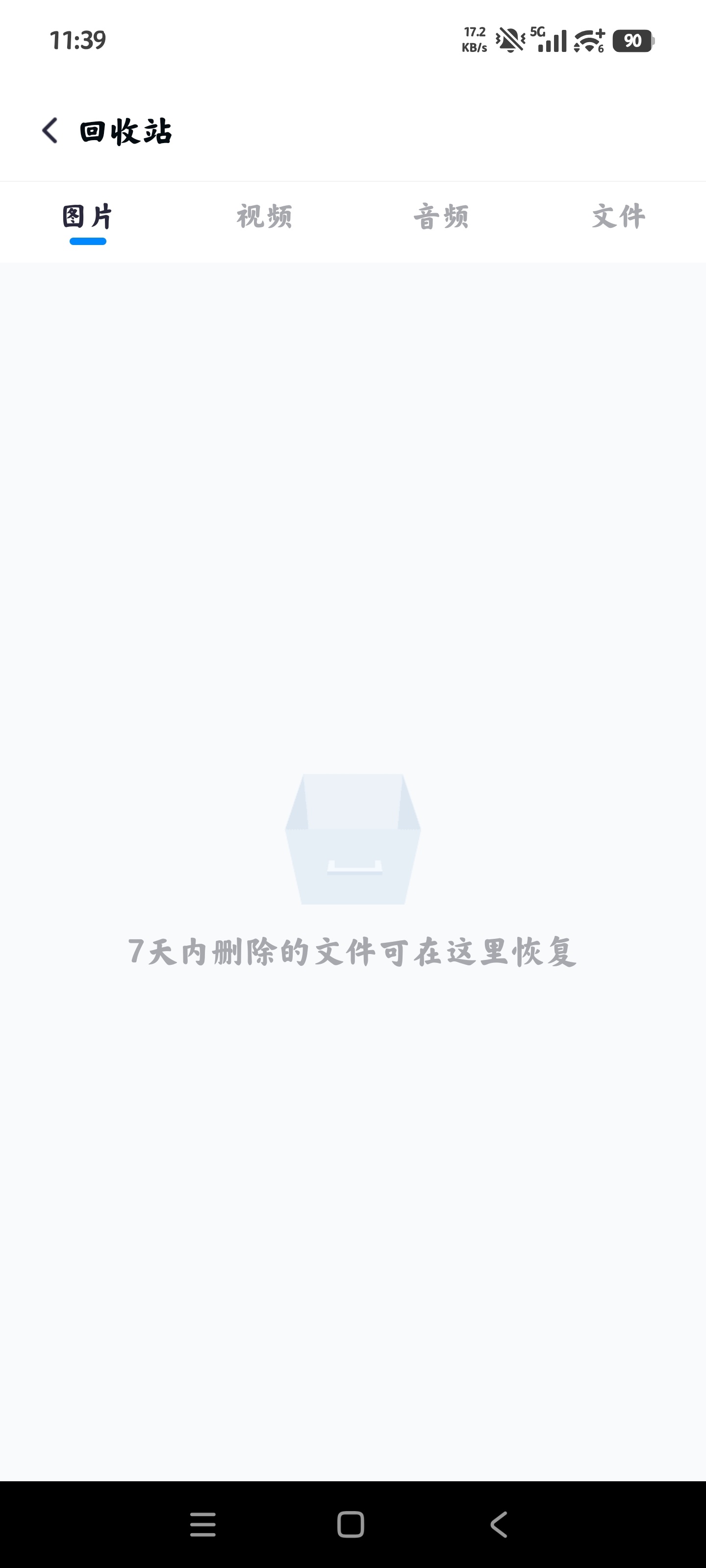Tap the muted notifications bell icon

[509, 41]
